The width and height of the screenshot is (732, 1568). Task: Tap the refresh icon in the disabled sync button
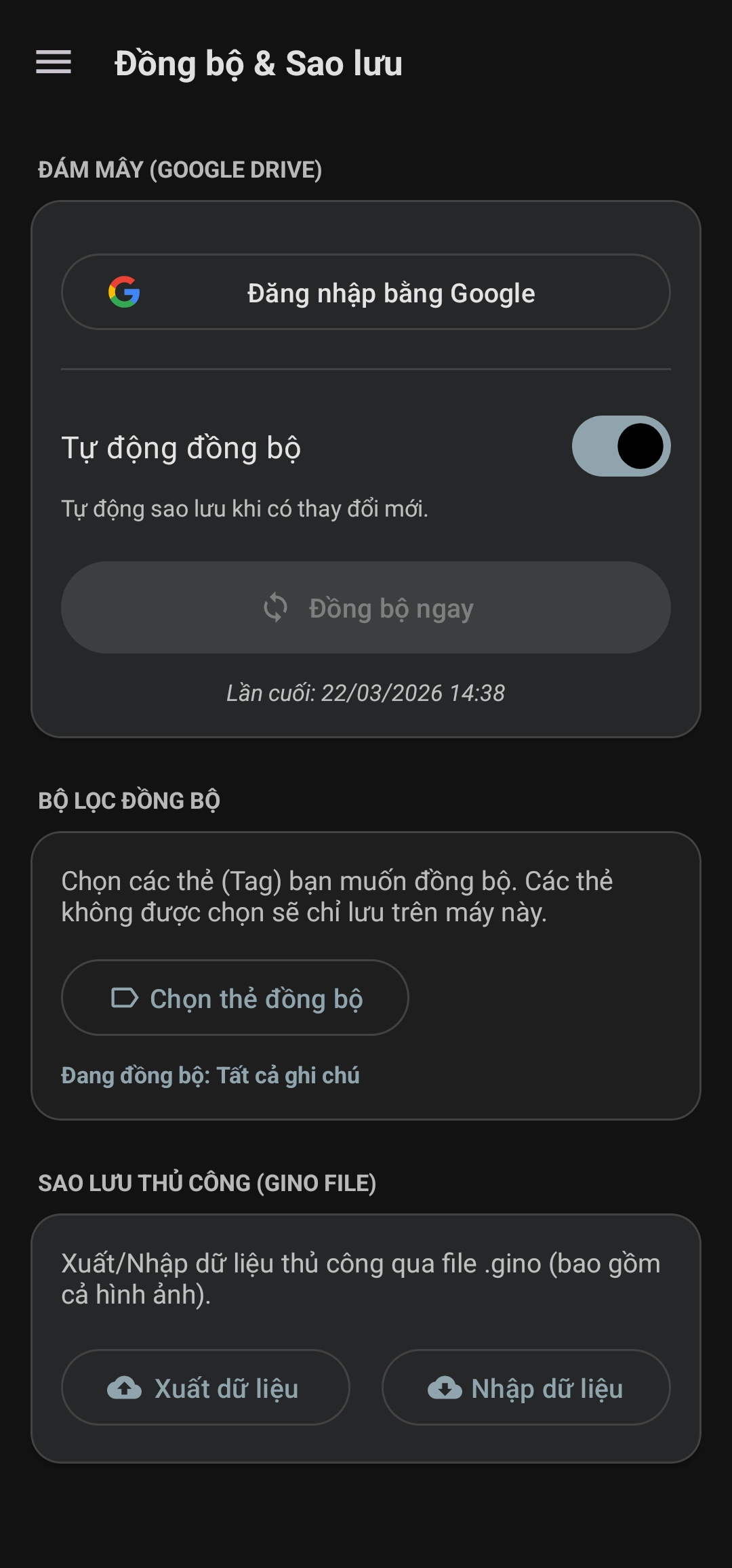(x=277, y=607)
